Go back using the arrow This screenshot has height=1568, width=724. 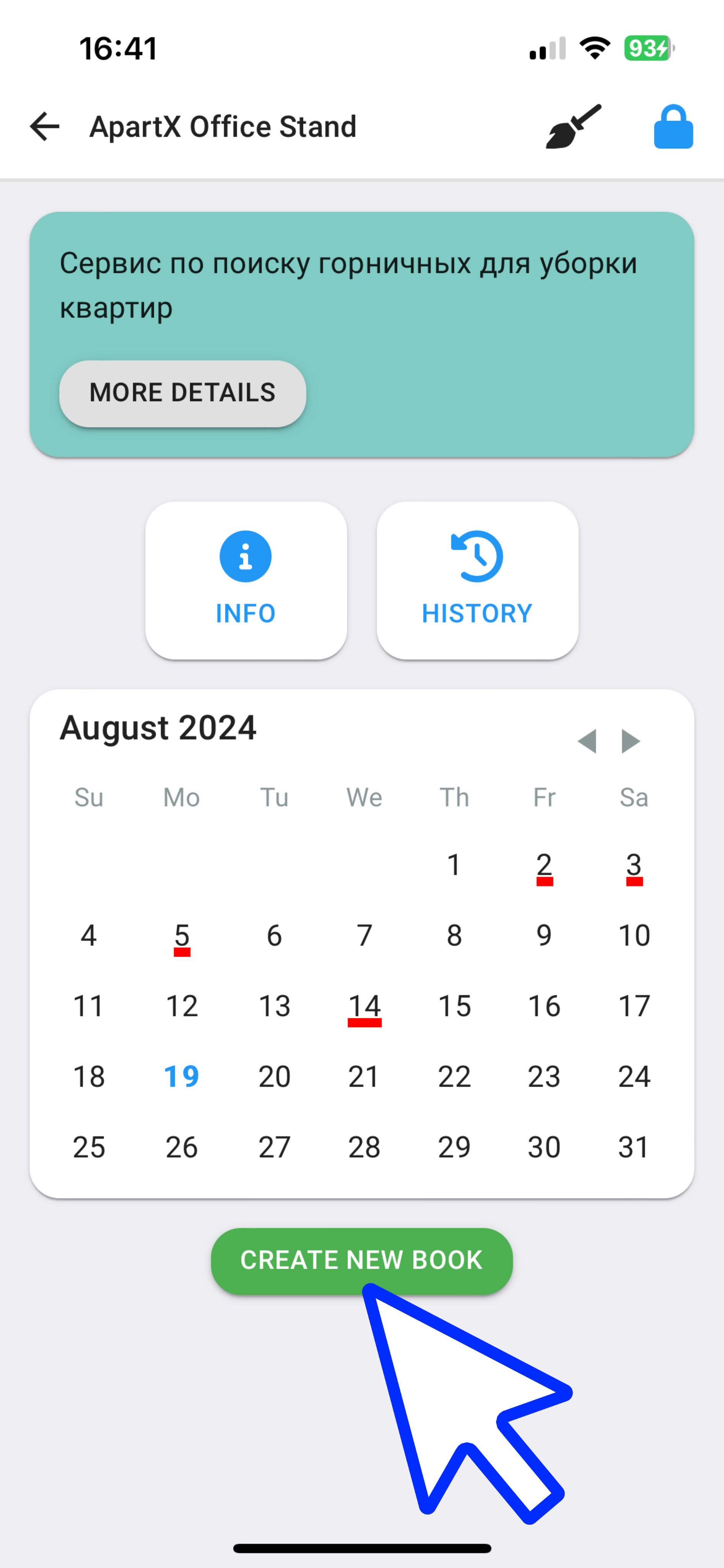coord(45,127)
